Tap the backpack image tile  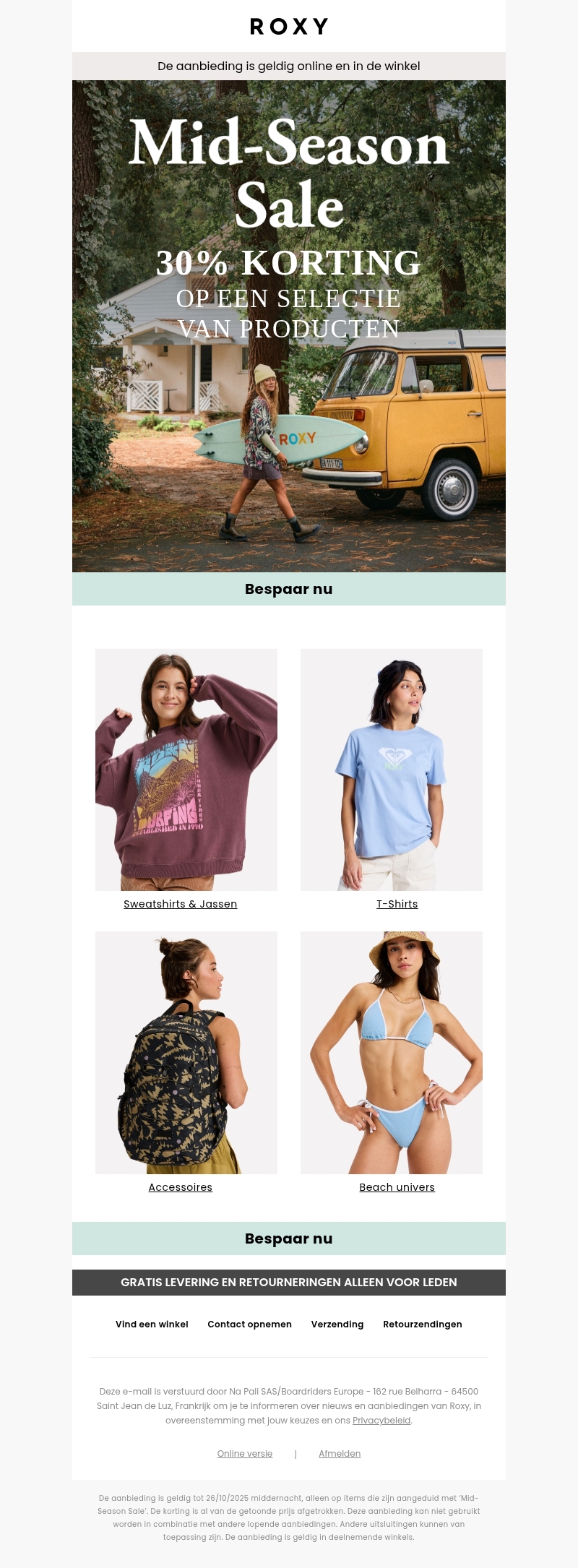click(x=186, y=1053)
